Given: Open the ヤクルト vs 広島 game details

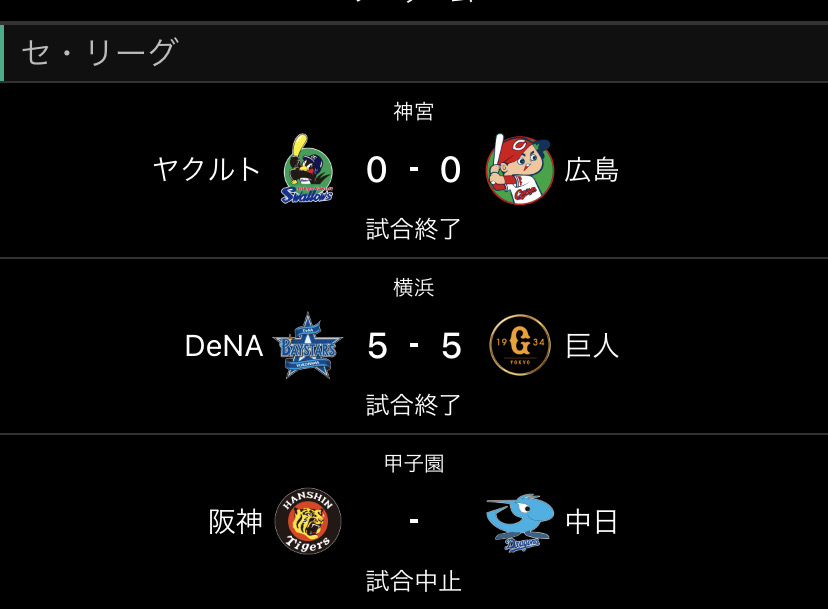Looking at the screenshot, I should 413,171.
